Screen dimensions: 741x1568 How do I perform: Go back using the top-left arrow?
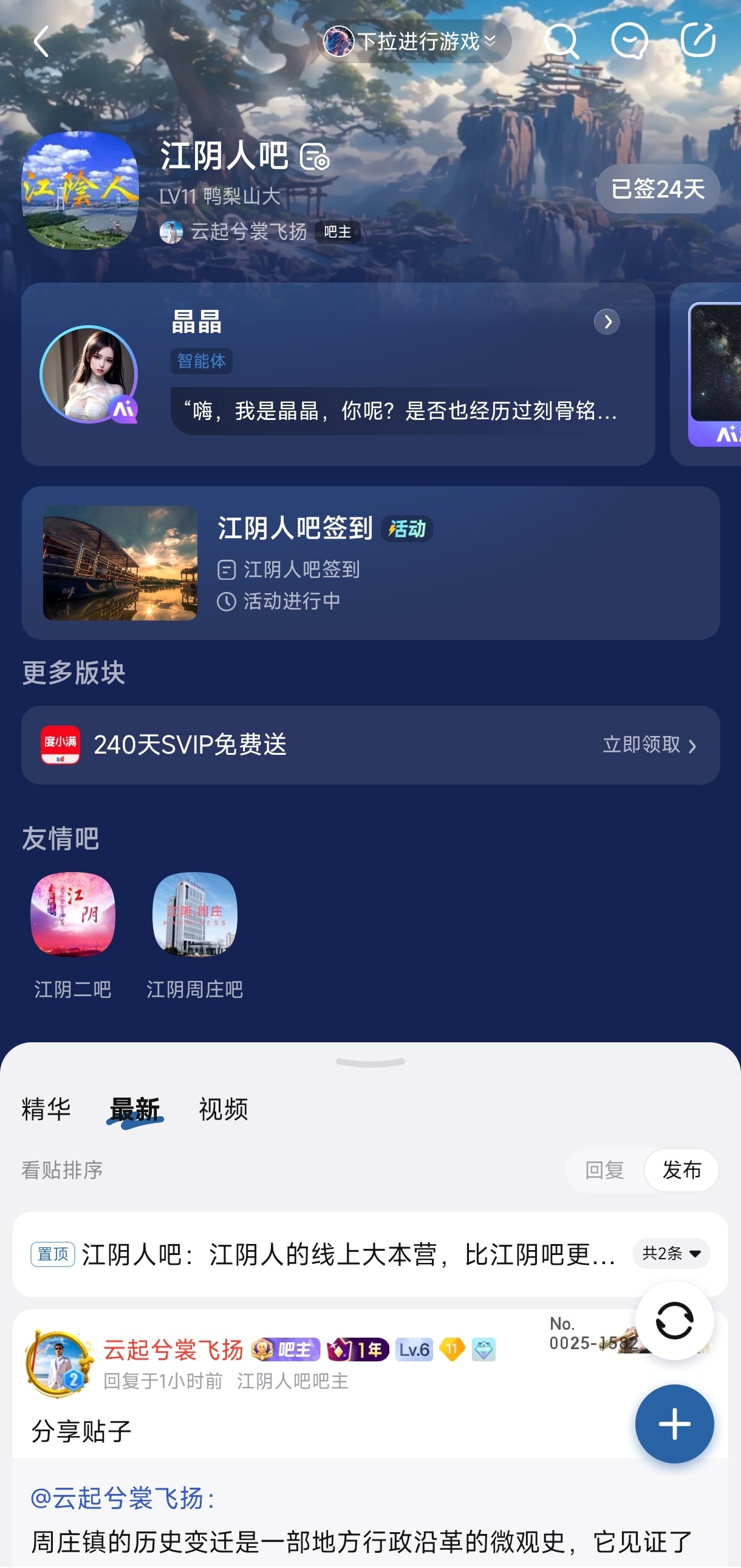[41, 41]
